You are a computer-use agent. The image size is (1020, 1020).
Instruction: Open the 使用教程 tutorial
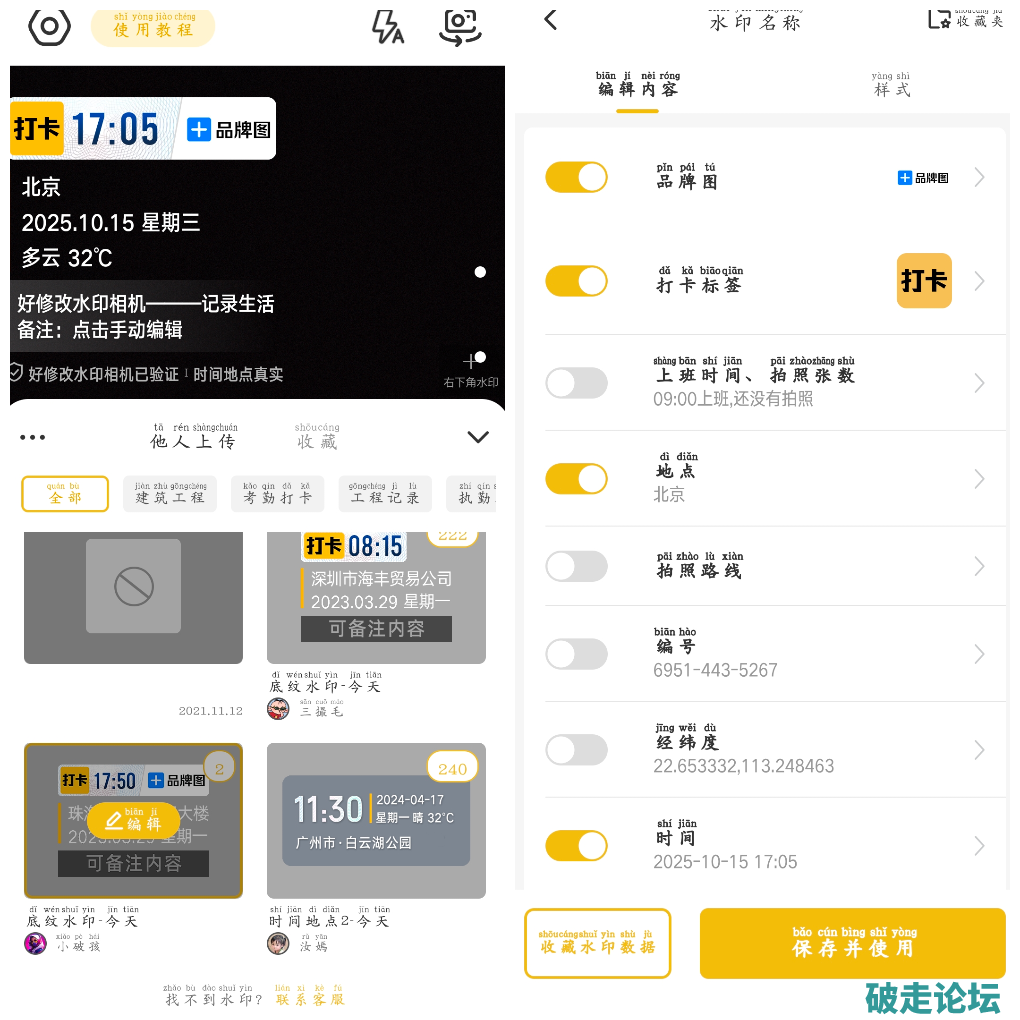pos(153,27)
